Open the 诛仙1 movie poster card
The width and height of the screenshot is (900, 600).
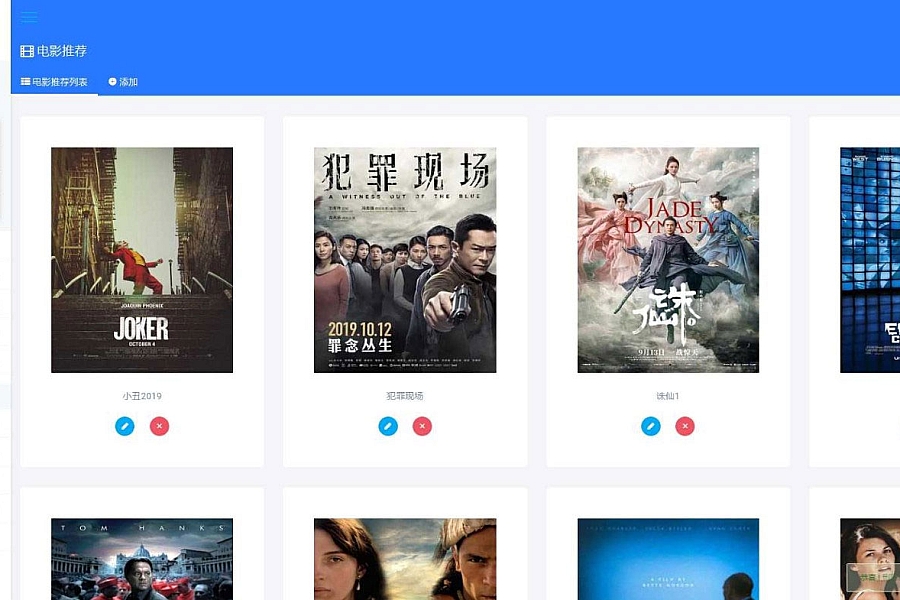[x=668, y=260]
